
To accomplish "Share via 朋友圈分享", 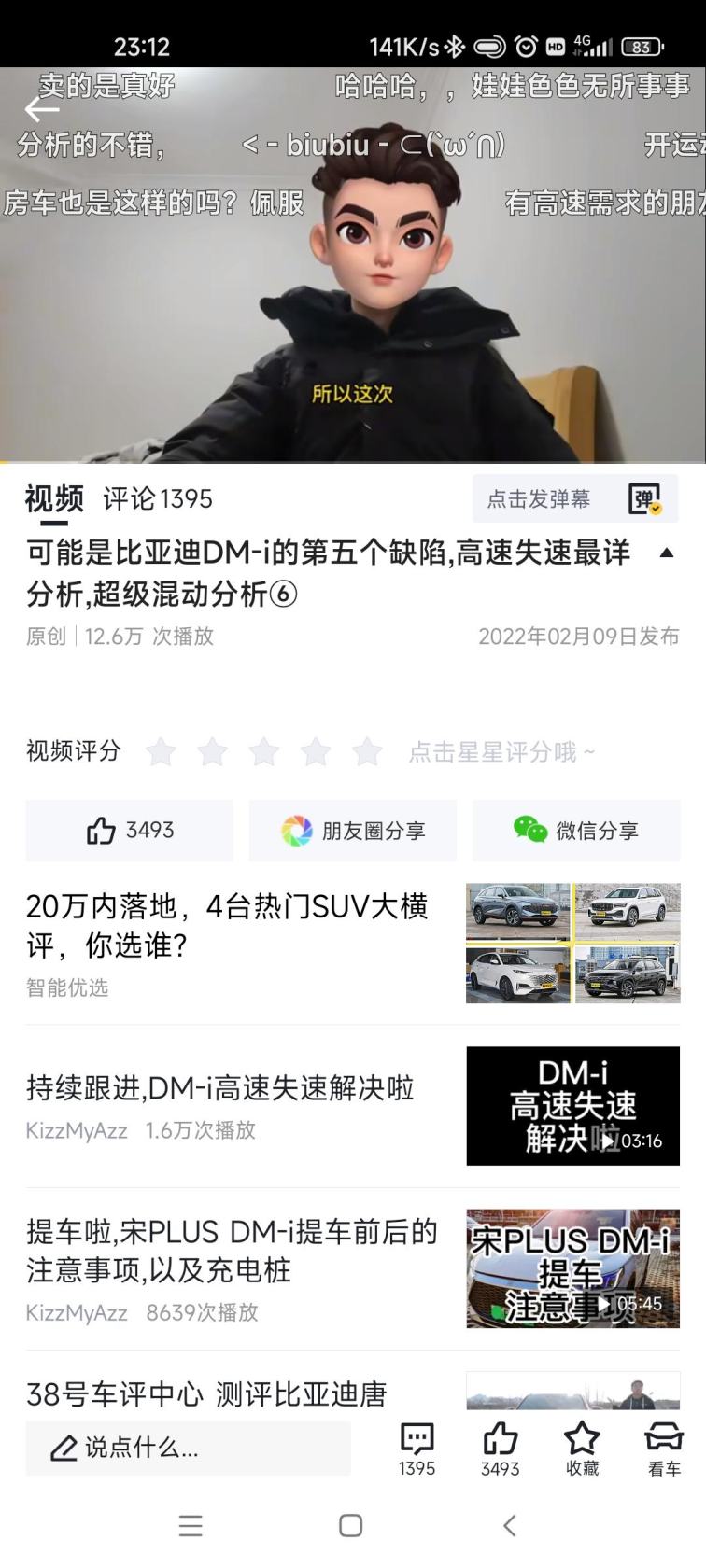I will [353, 830].
